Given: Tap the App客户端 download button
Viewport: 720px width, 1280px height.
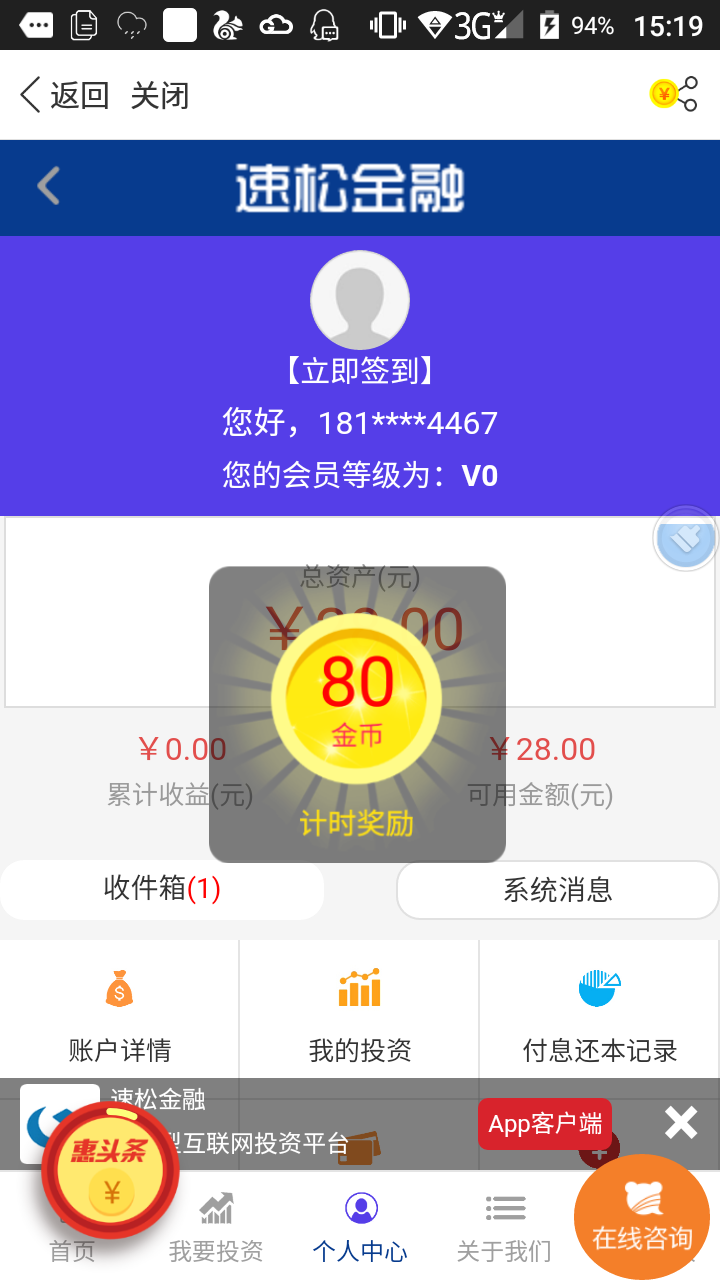Looking at the screenshot, I should click(x=545, y=1124).
